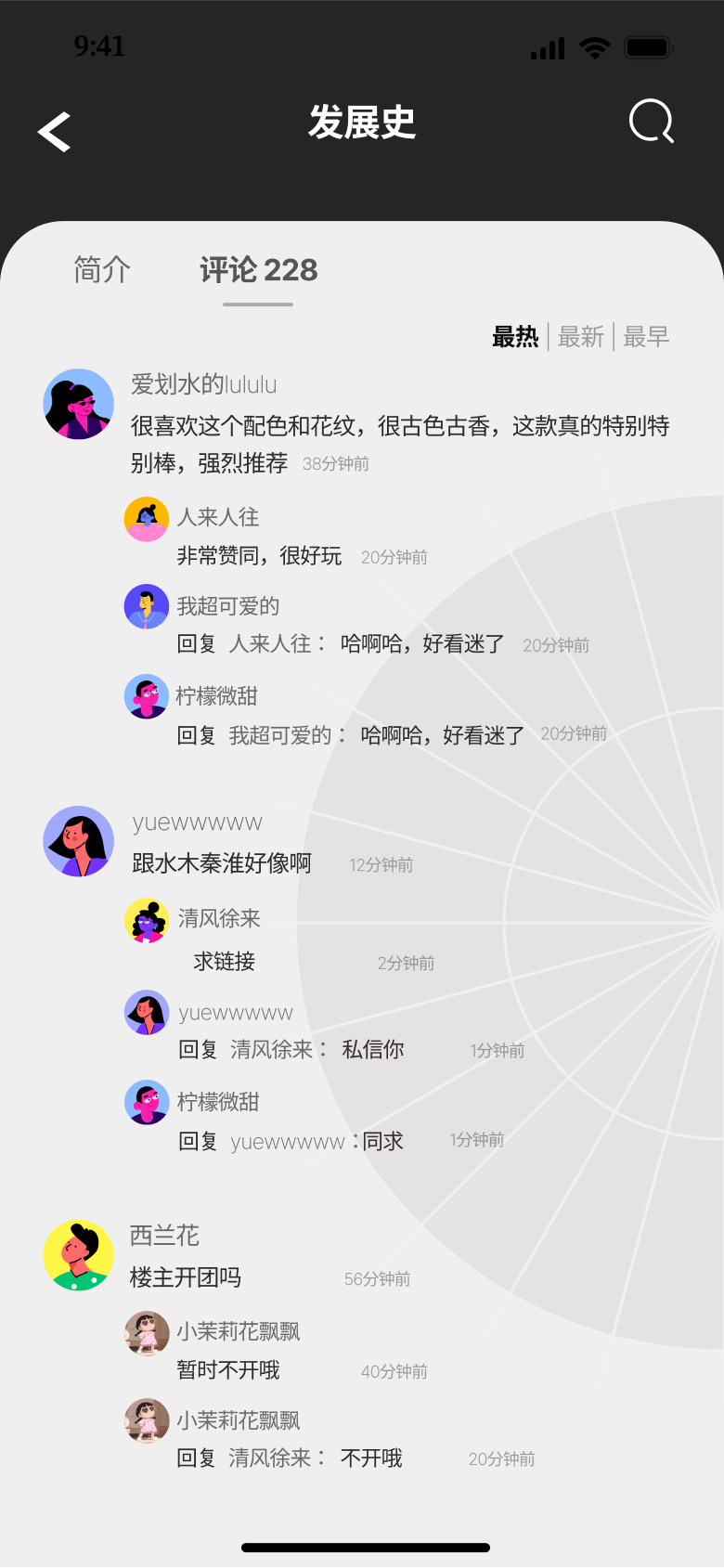This screenshot has height=1568, width=724.
Task: Open 柠檬微甜's avatar on 同求 reply
Action: (x=147, y=1102)
